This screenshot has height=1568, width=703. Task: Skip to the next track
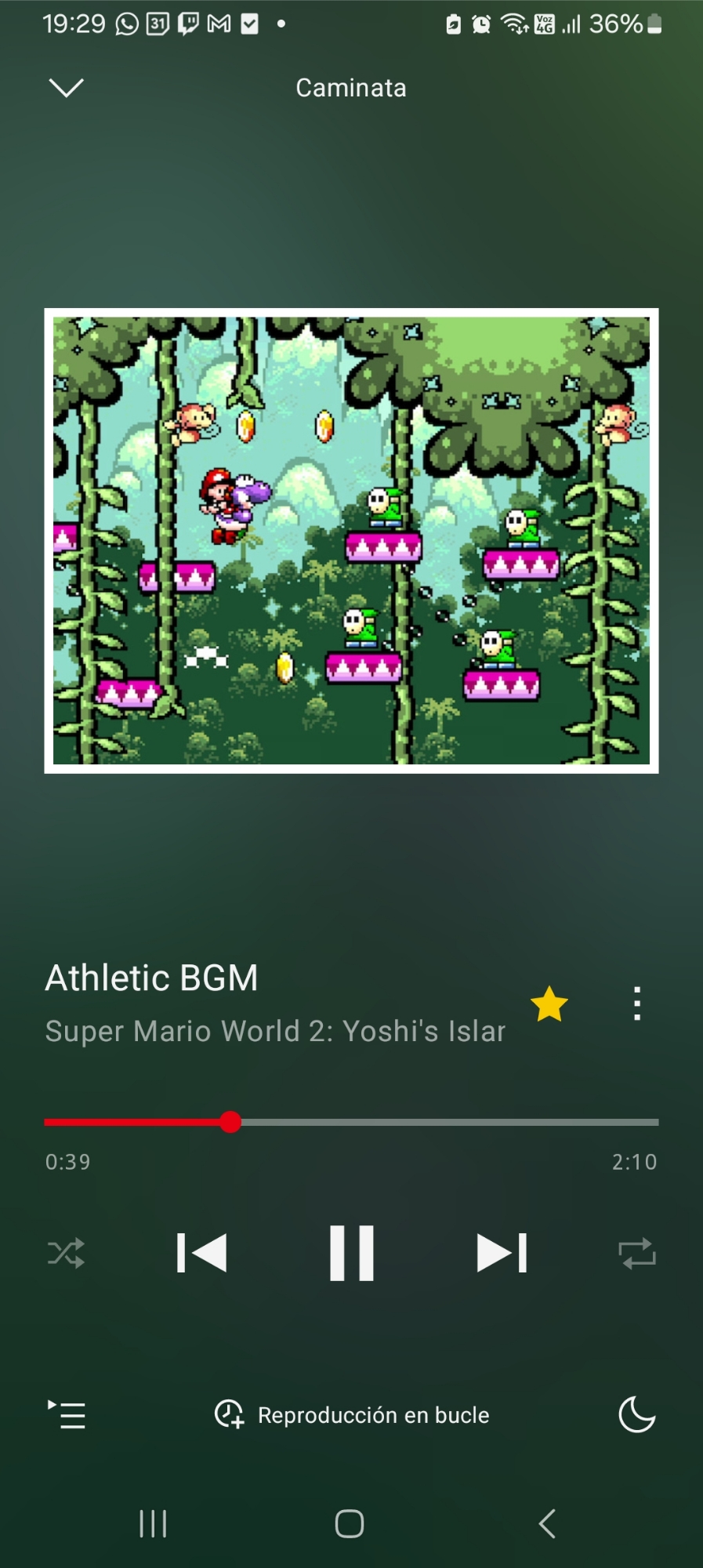[x=502, y=1253]
